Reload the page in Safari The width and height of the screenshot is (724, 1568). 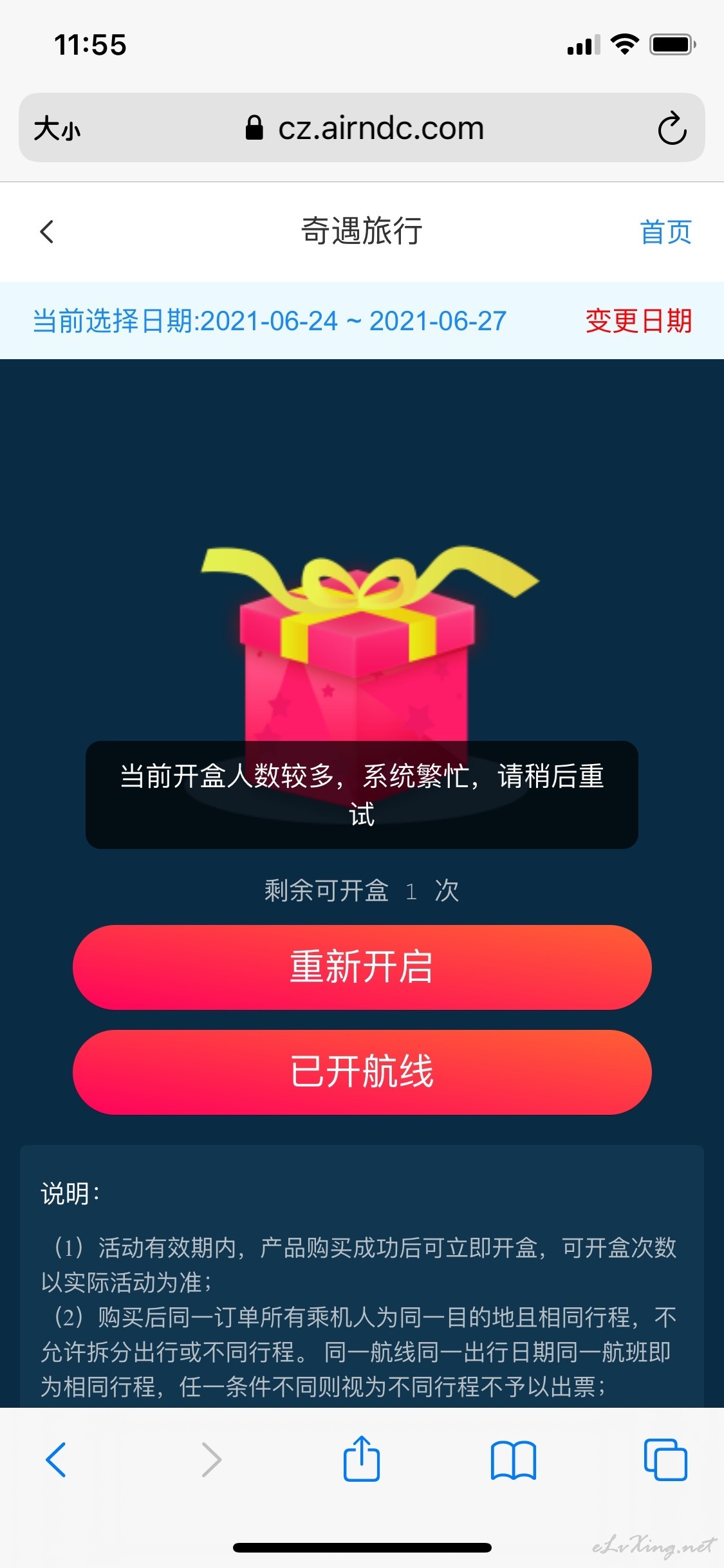pos(672,127)
